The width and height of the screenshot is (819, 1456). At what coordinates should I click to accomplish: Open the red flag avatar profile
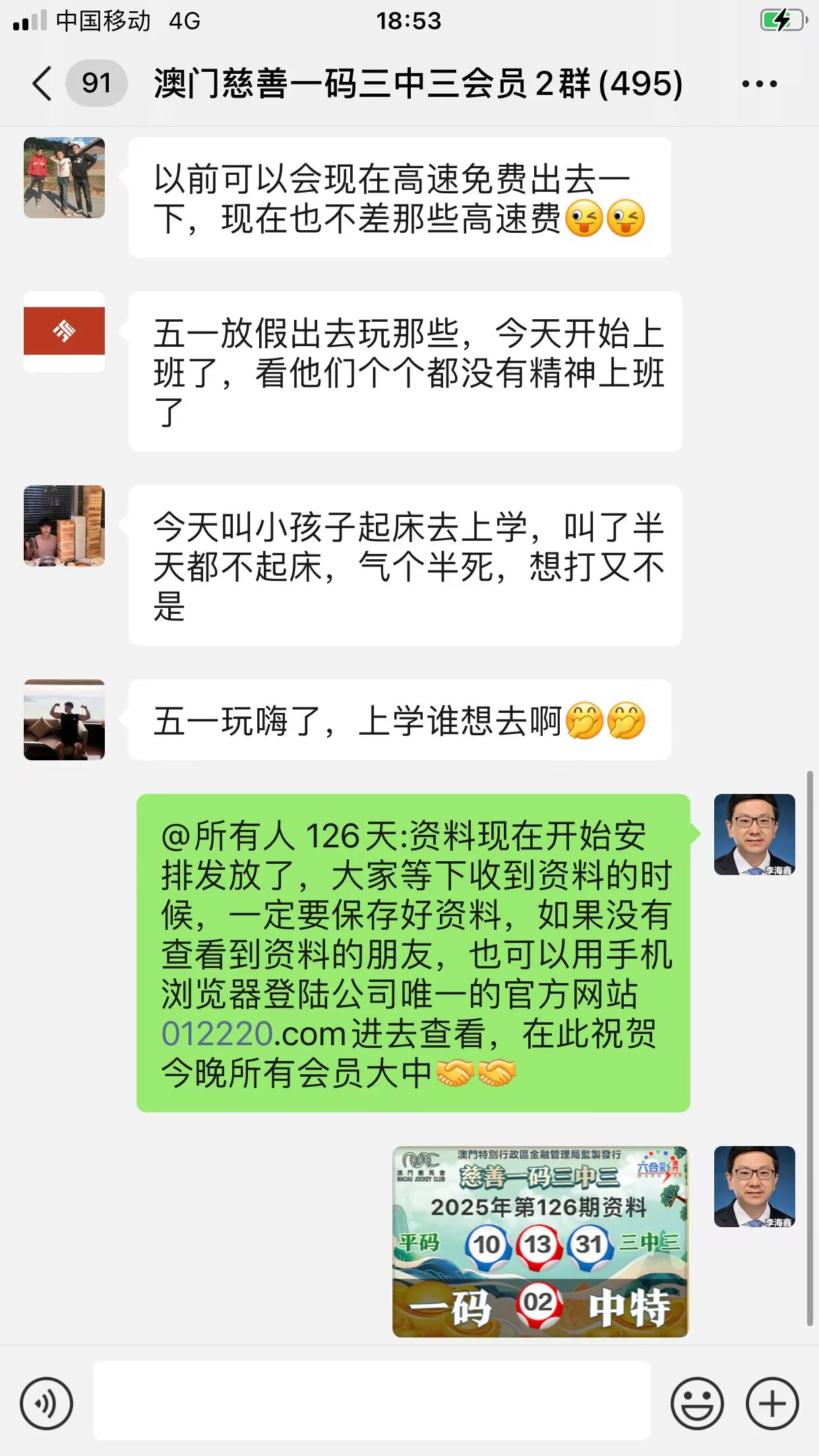click(64, 332)
